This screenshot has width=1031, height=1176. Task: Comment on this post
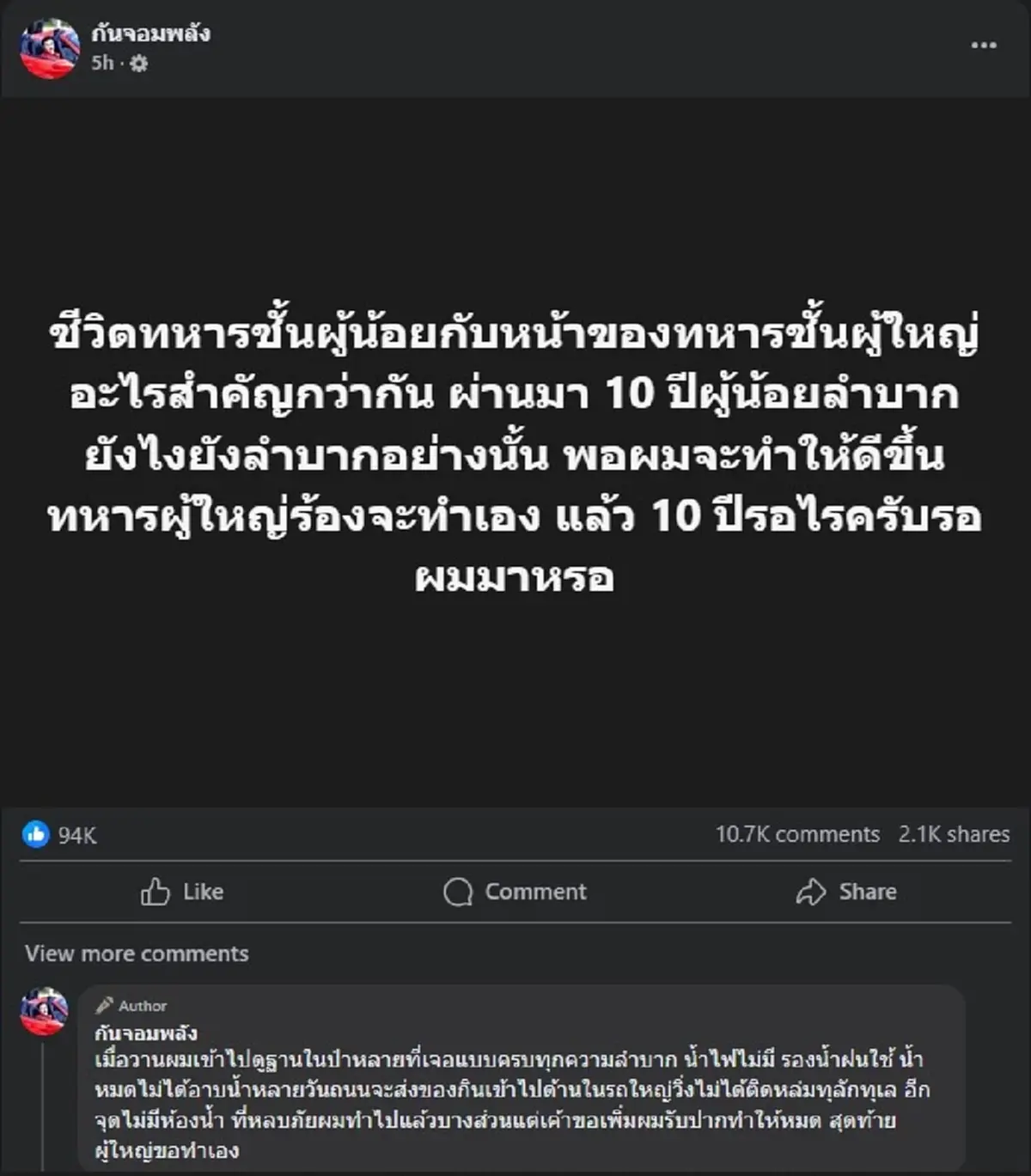515,892
